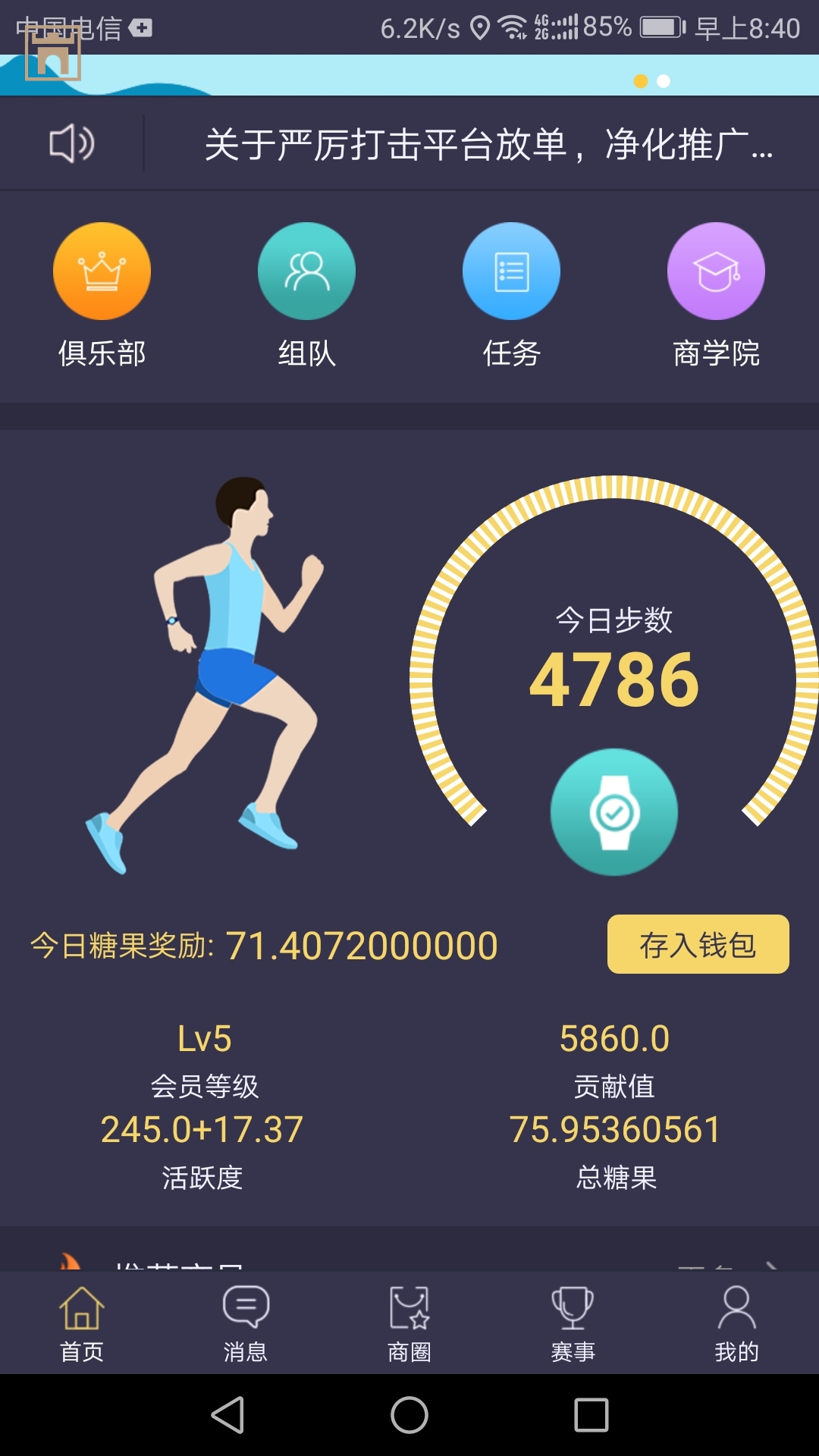This screenshot has height=1456, width=819.
Task: Tap the green watch sync button
Action: (x=613, y=812)
